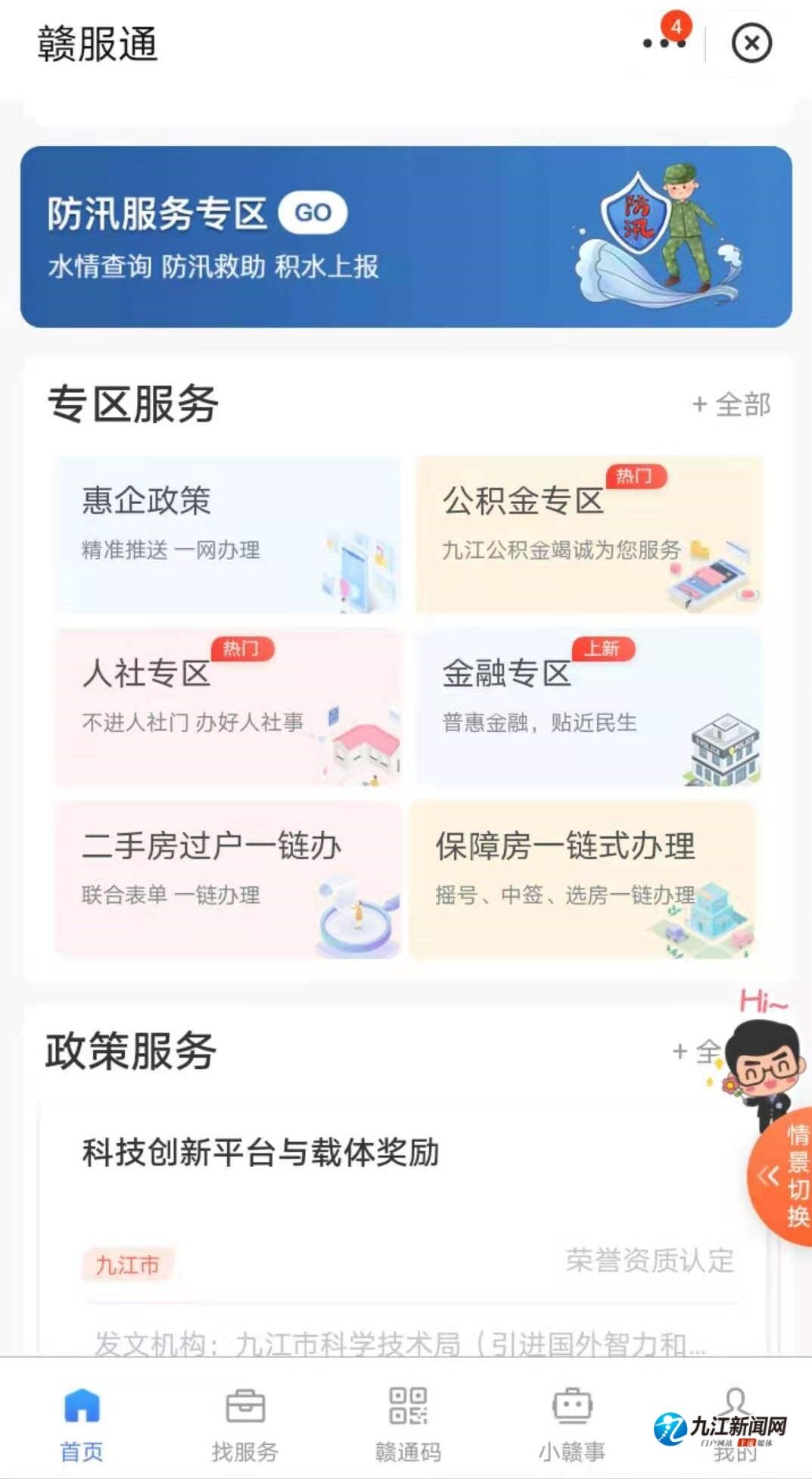812x1479 pixels.
Task: Open the 金融专区 card
Action: [x=589, y=707]
